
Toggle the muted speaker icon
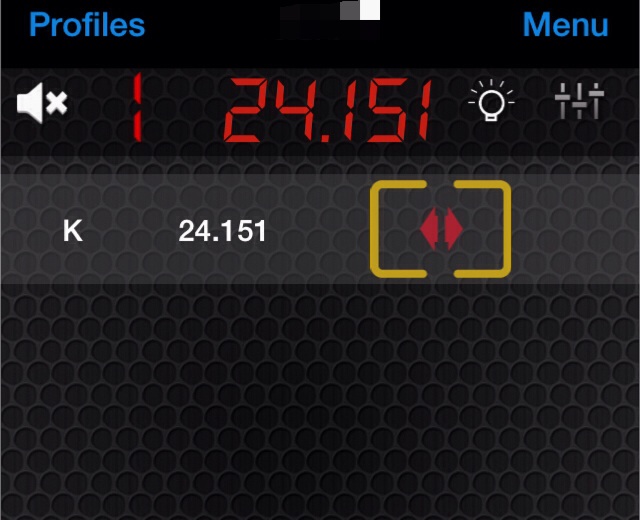tap(41, 102)
